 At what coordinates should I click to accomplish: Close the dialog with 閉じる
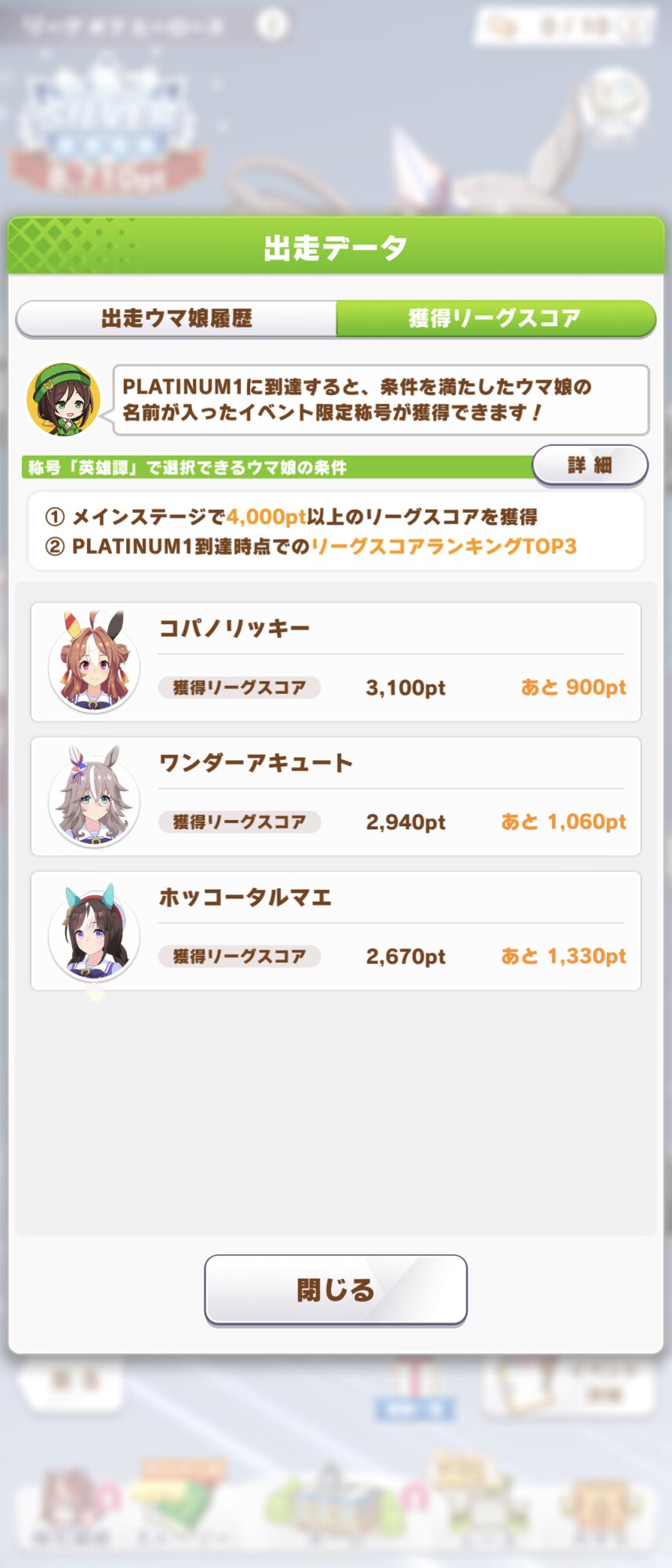coord(336,1290)
